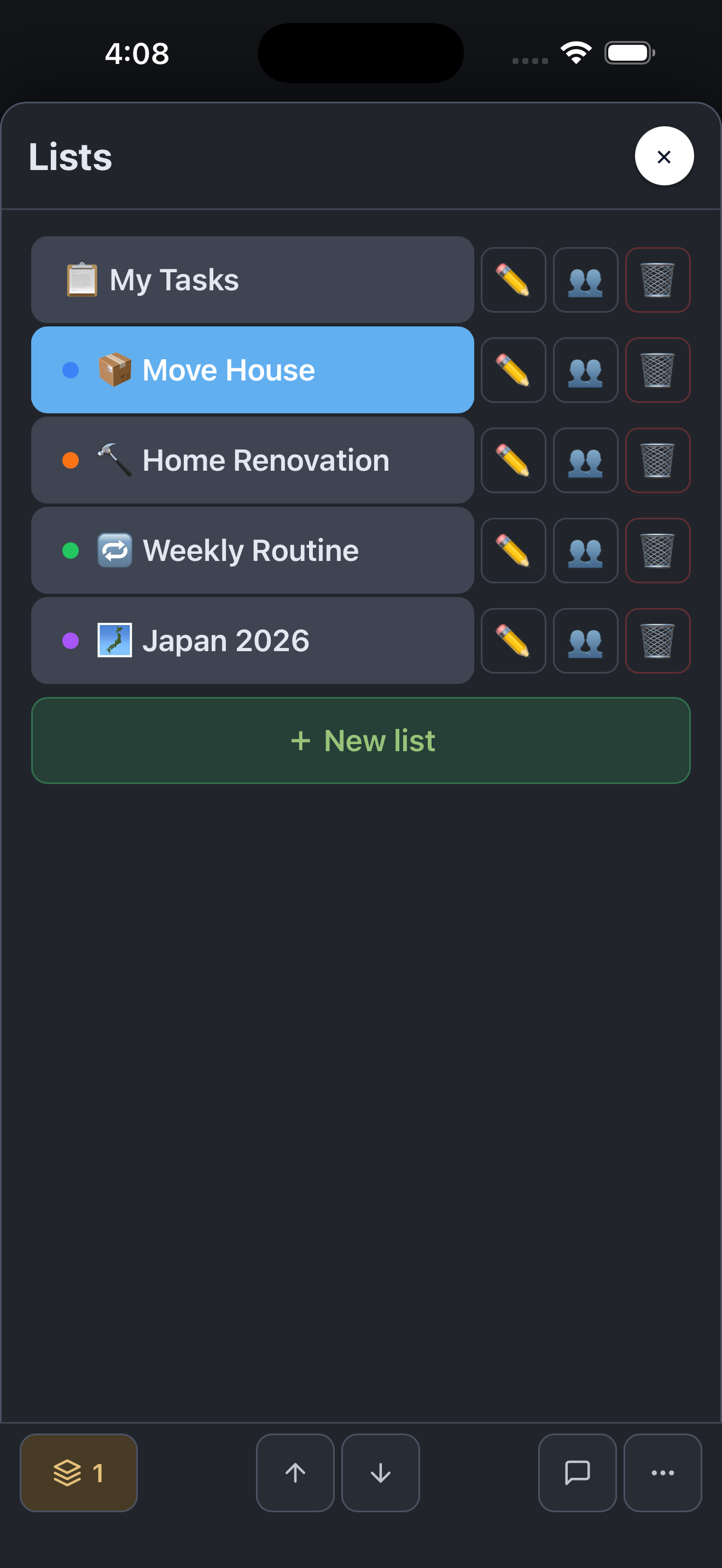Click the green dot next to Weekly Routine
This screenshot has width=722, height=1568.
[x=71, y=550]
